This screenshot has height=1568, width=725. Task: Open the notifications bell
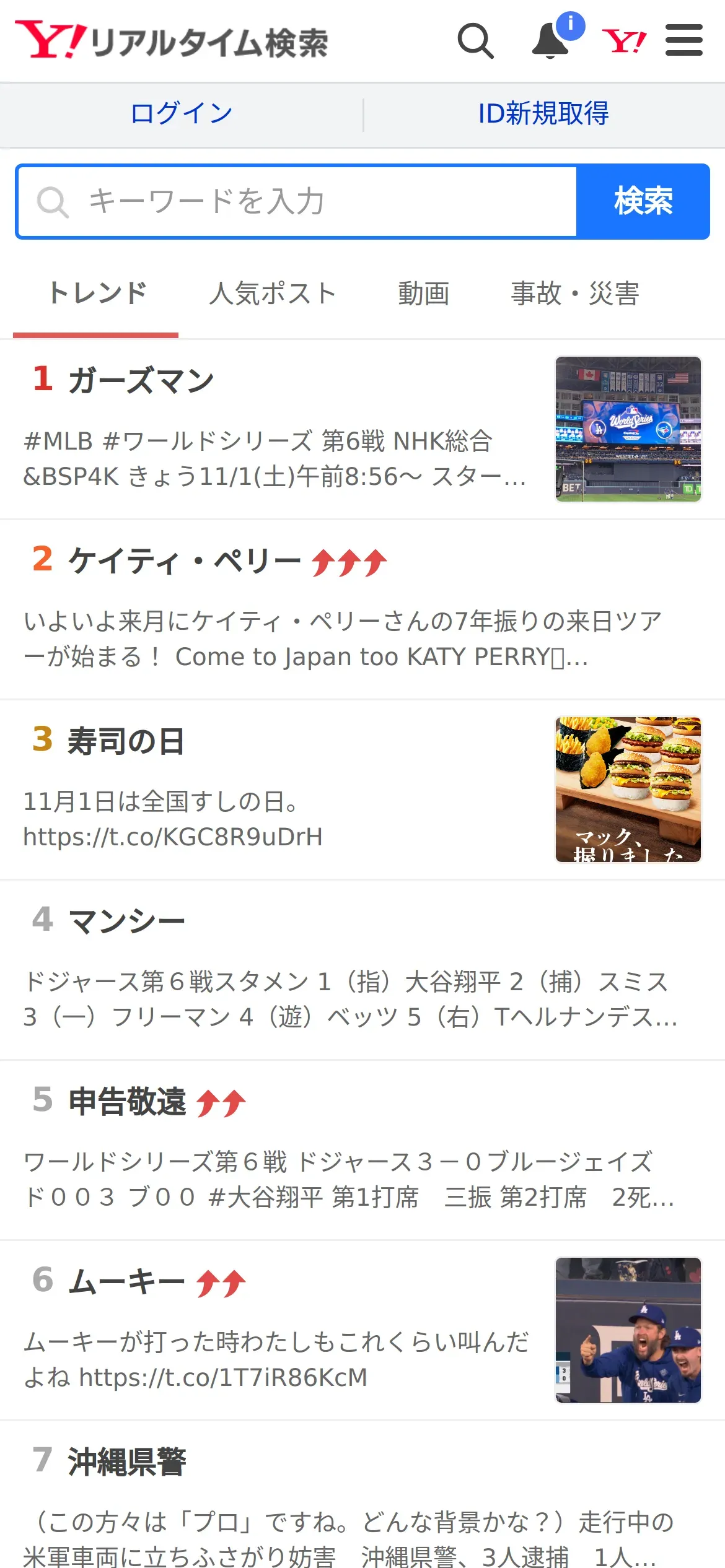point(551,41)
